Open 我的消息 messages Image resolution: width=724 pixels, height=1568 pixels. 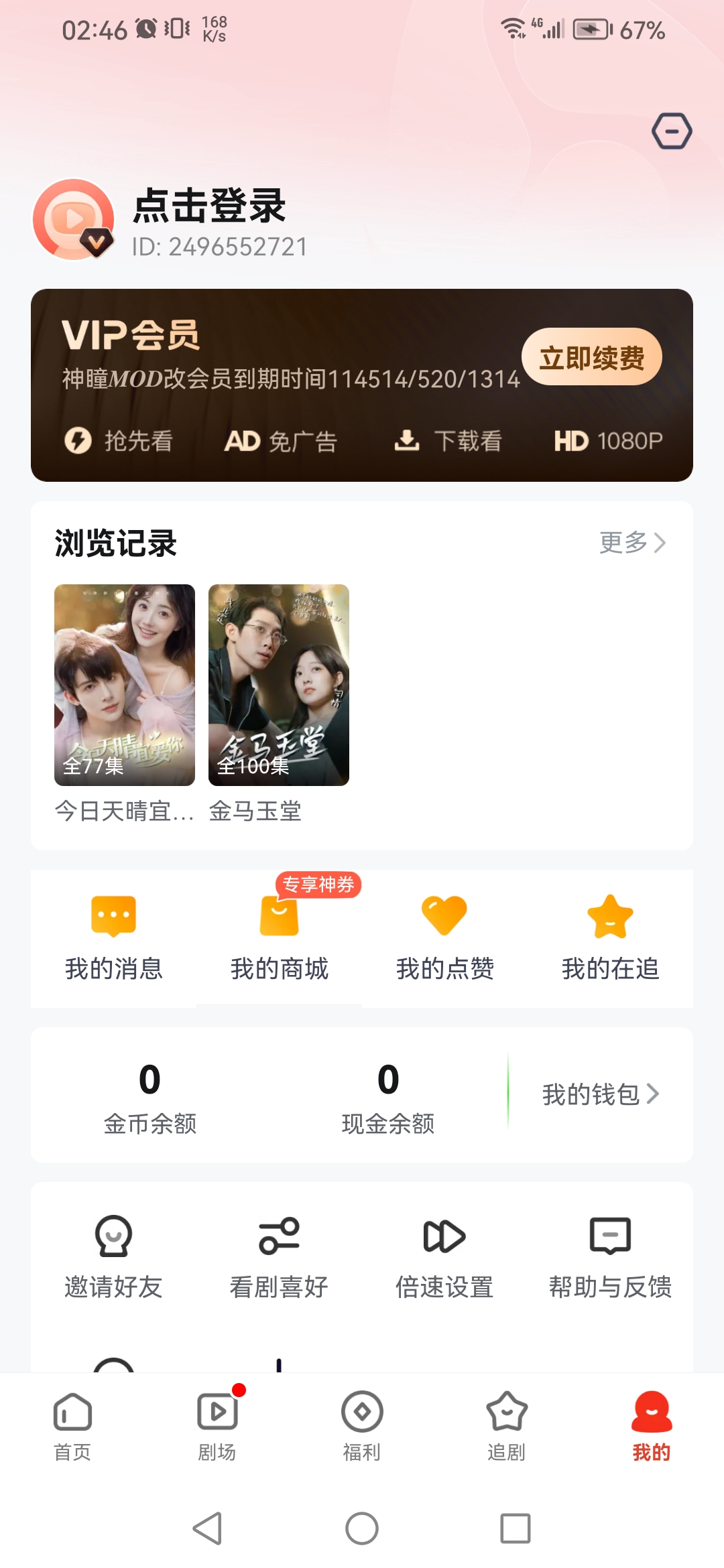tap(113, 938)
